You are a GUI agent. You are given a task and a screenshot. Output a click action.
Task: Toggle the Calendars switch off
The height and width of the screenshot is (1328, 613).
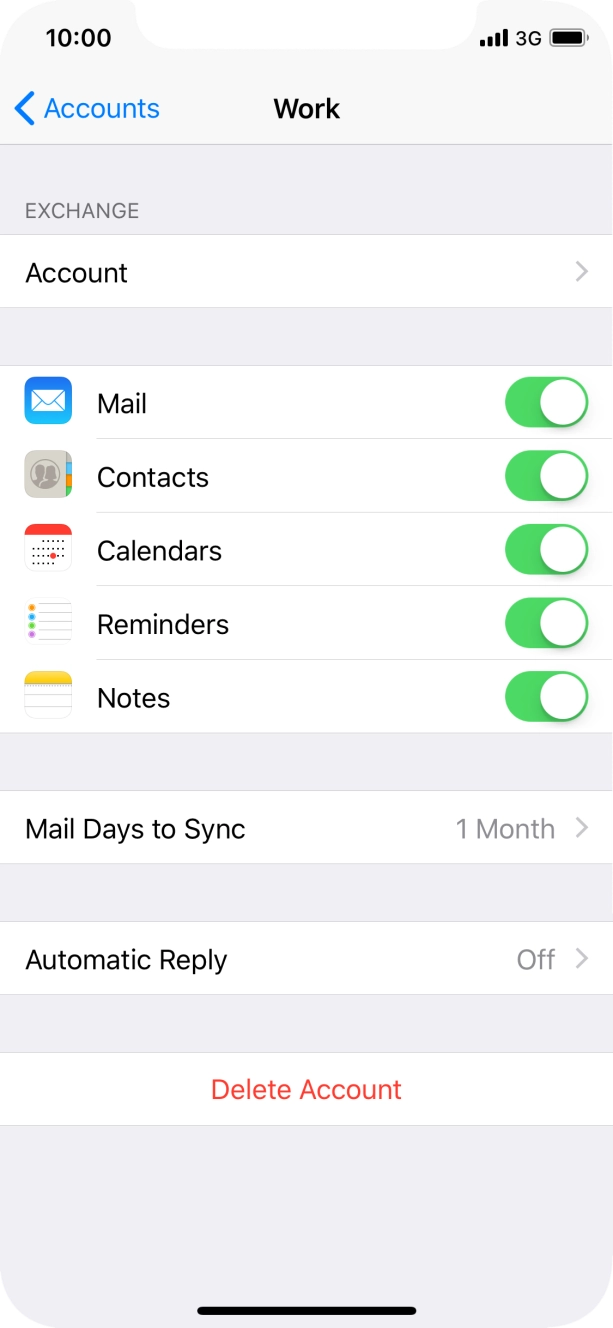[546, 550]
